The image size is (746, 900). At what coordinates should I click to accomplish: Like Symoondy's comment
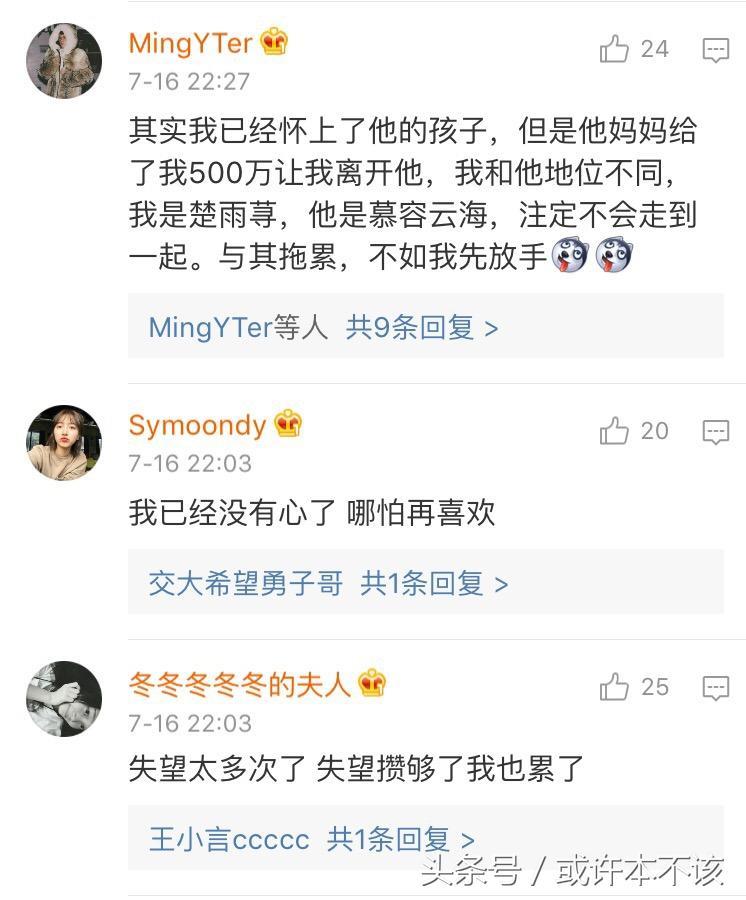[615, 431]
